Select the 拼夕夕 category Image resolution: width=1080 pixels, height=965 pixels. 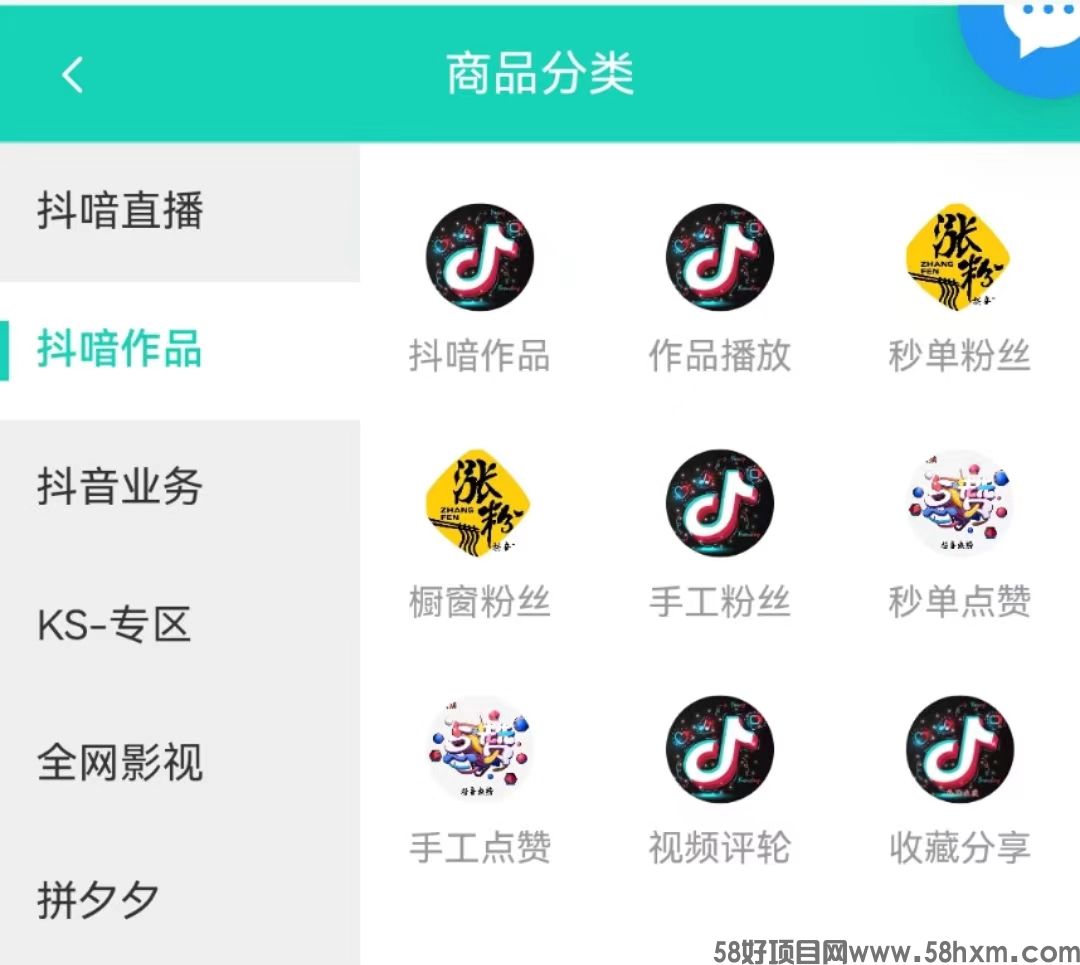98,900
